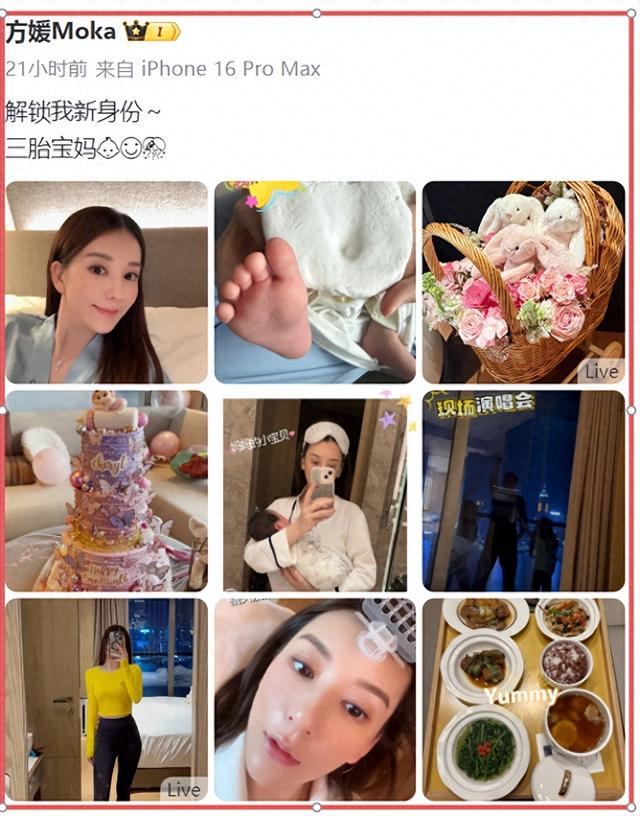Open the mirror selfie holding the baby
Viewport: 640px width, 816px height.
(314, 494)
